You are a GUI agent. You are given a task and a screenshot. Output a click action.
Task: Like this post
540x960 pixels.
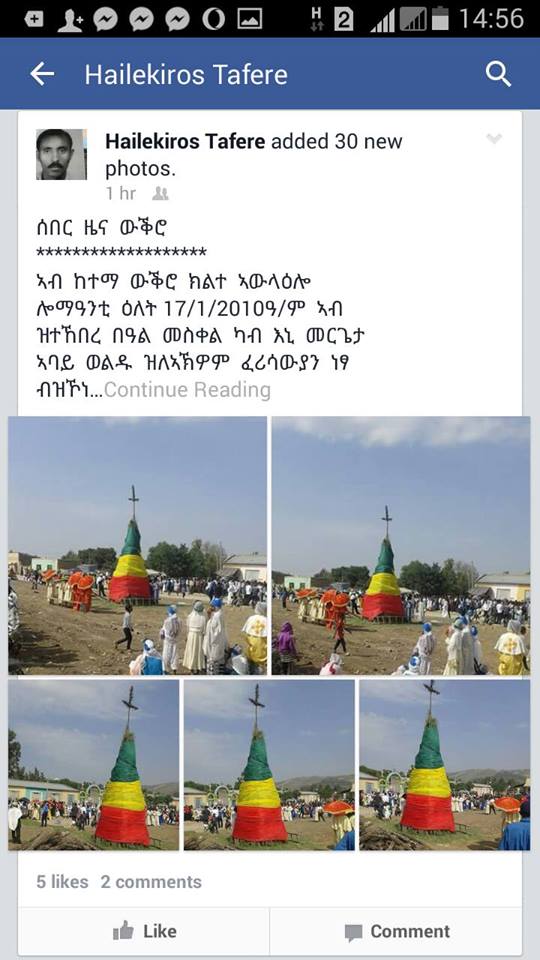[144, 932]
